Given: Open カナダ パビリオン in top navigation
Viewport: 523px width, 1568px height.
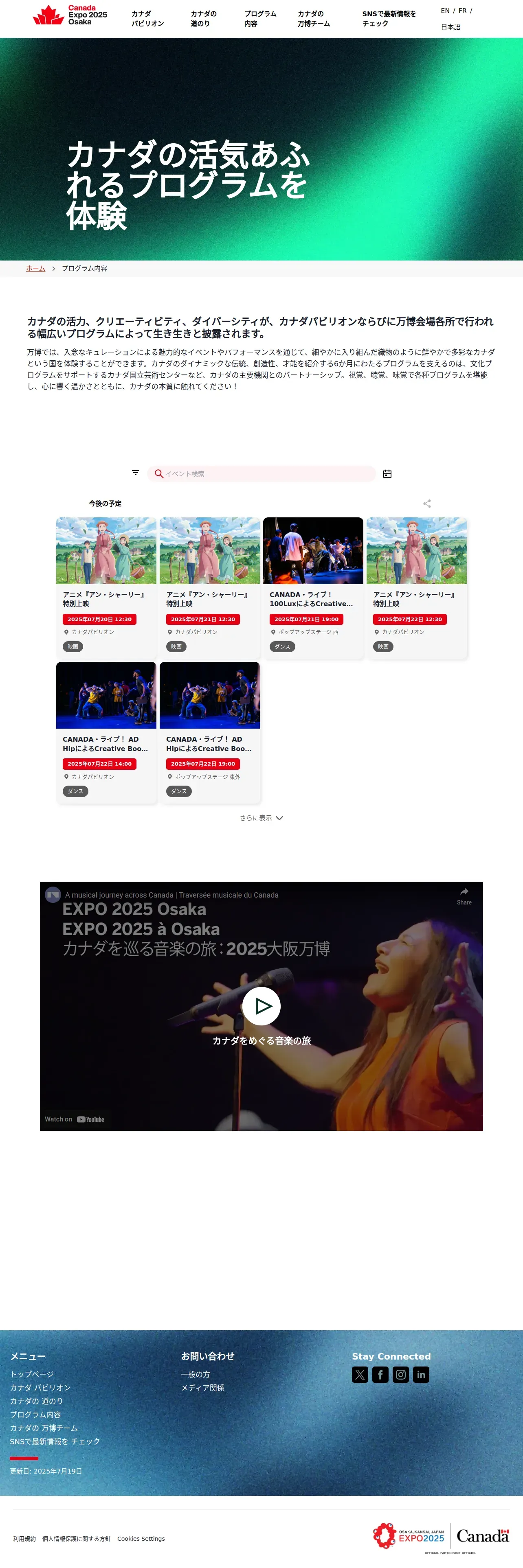Looking at the screenshot, I should pyautogui.click(x=148, y=18).
